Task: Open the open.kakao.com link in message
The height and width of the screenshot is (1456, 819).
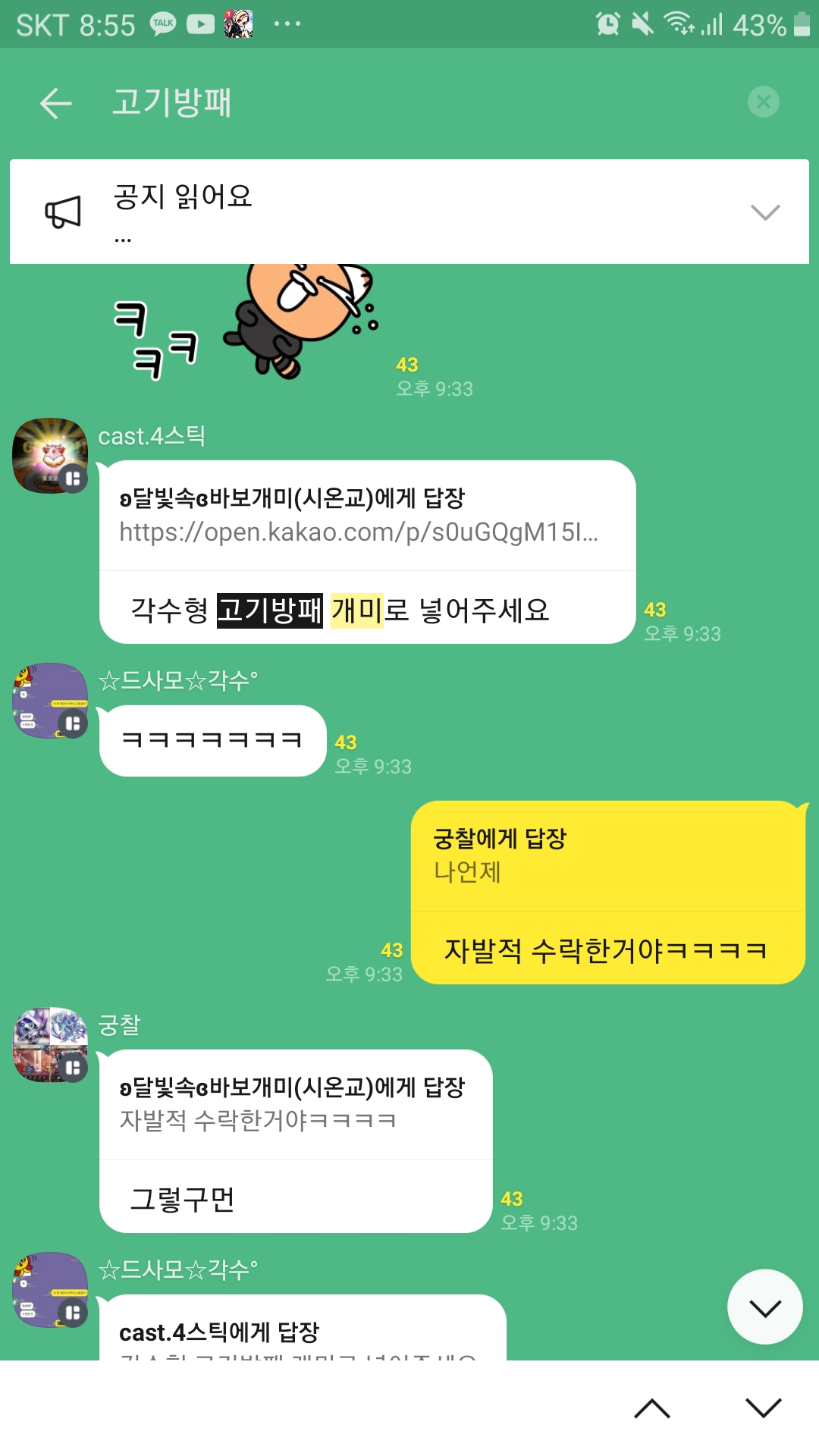Action: point(359,532)
